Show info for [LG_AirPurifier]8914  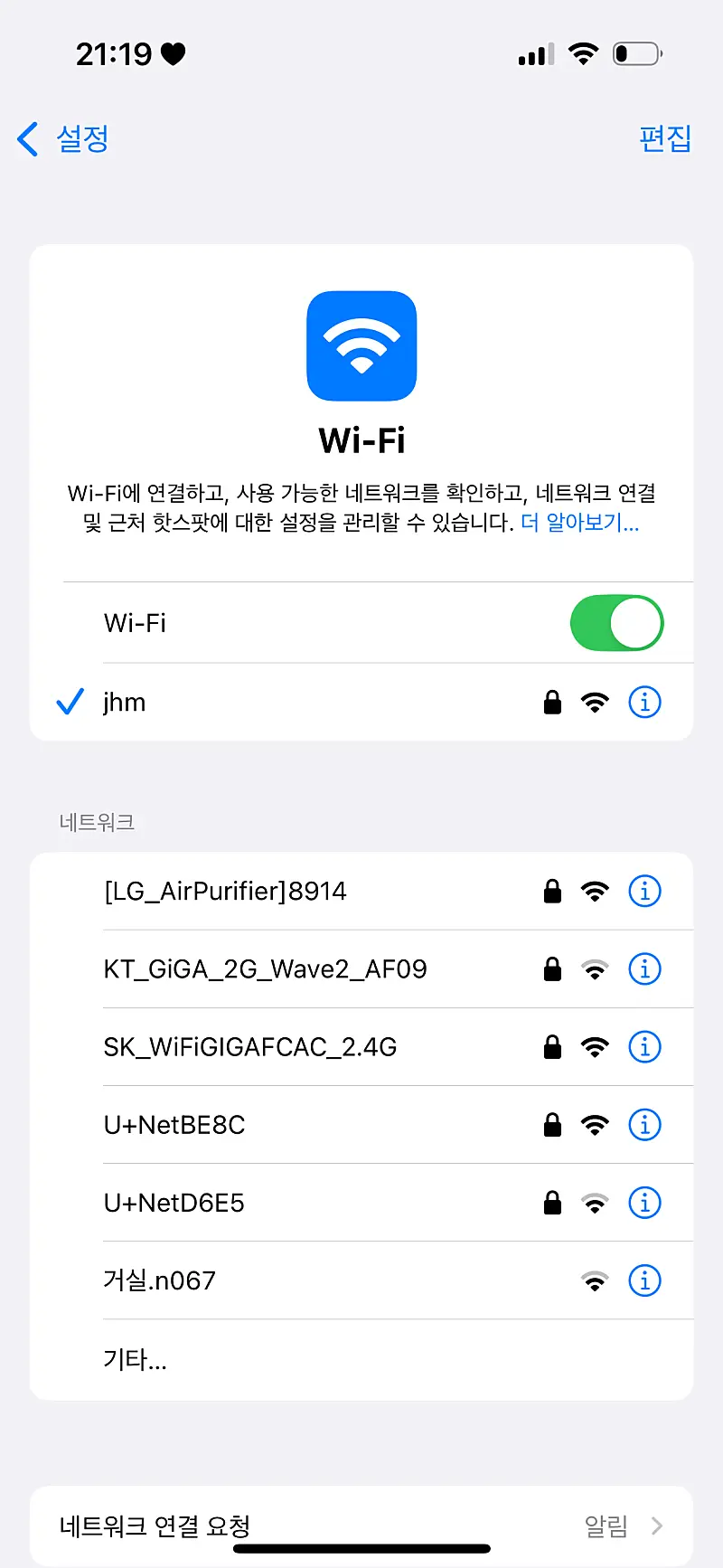[x=644, y=892]
